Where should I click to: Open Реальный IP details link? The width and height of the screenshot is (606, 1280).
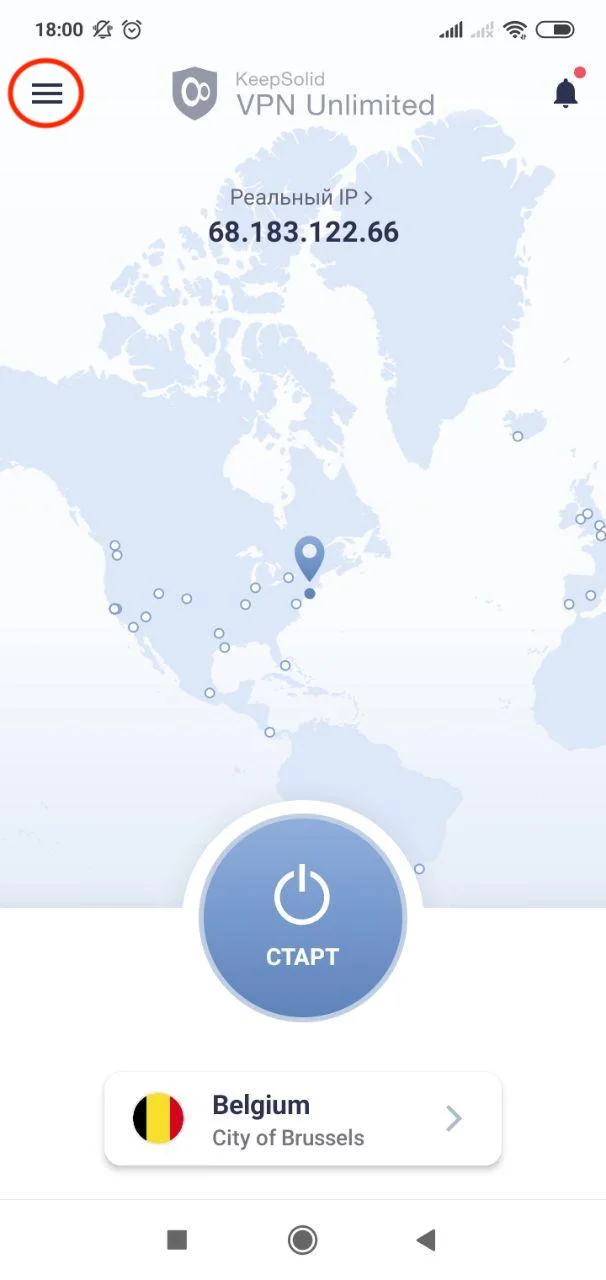coord(302,197)
